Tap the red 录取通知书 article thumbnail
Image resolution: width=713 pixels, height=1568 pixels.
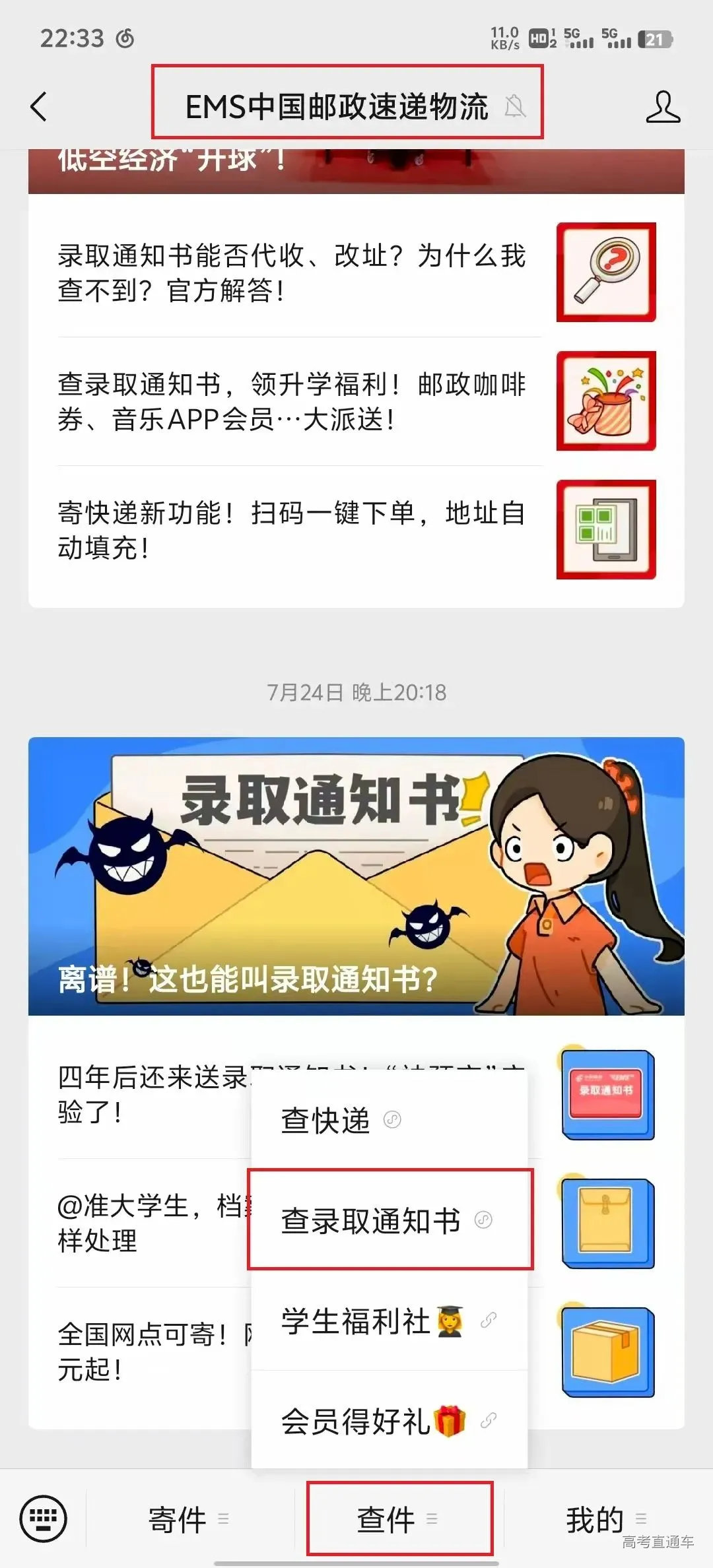[605, 1095]
